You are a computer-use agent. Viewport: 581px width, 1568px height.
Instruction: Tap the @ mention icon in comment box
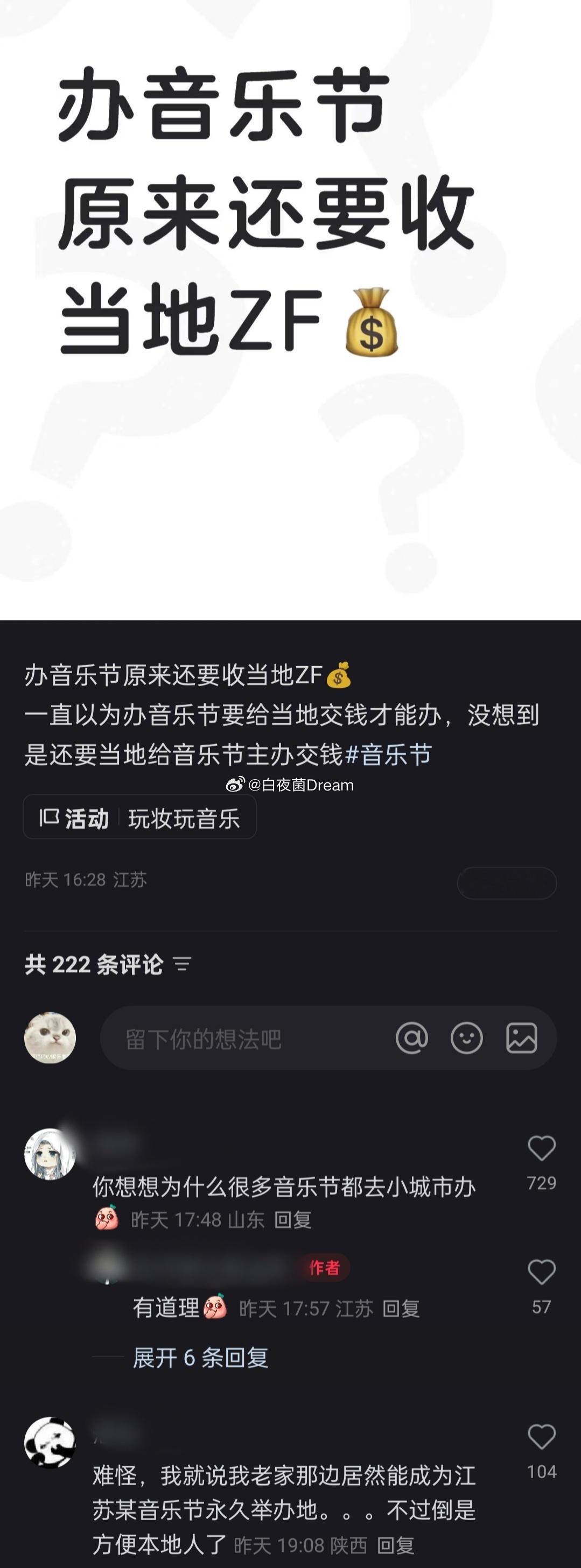coord(412,1038)
